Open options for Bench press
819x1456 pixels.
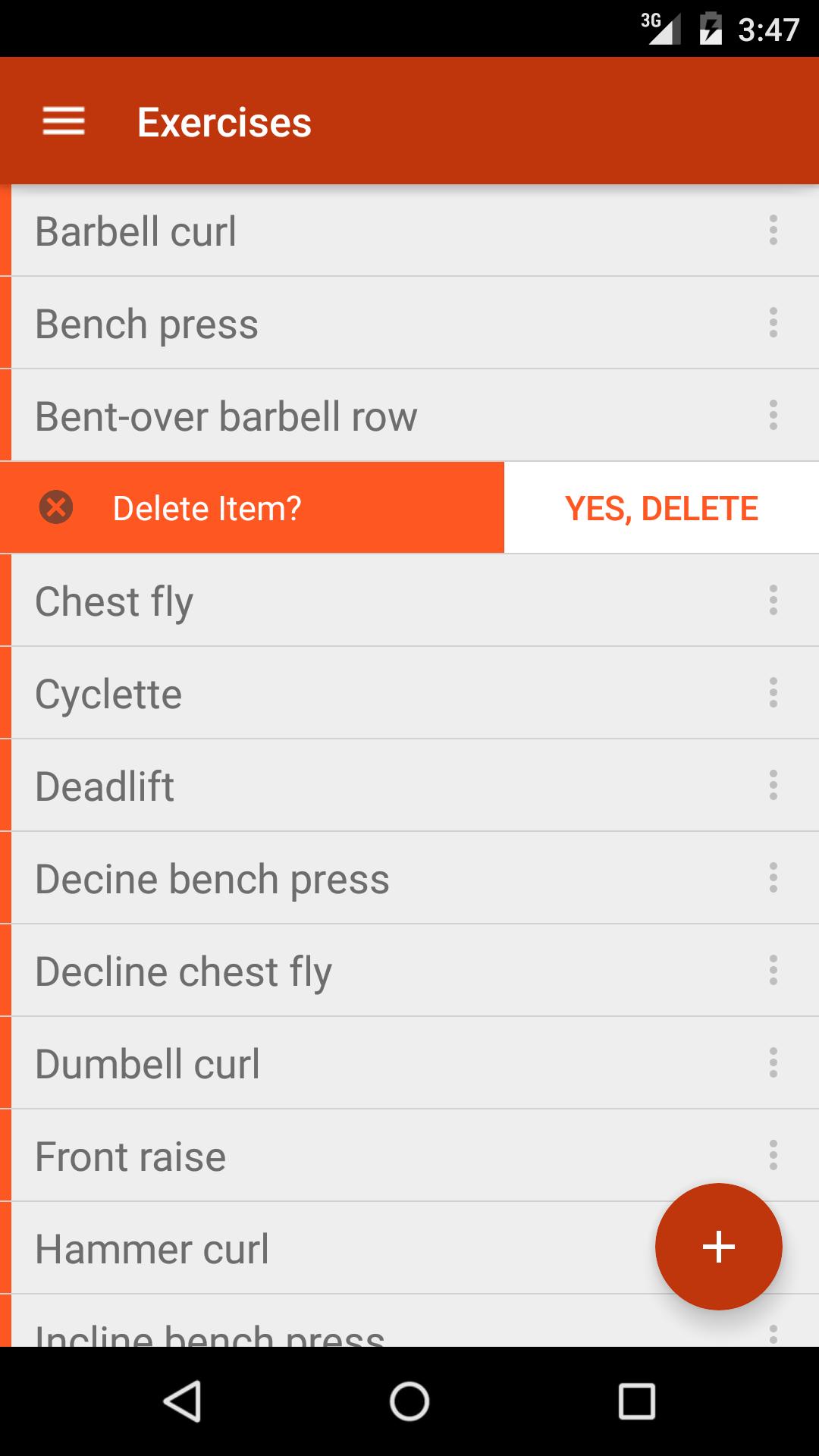click(x=773, y=323)
